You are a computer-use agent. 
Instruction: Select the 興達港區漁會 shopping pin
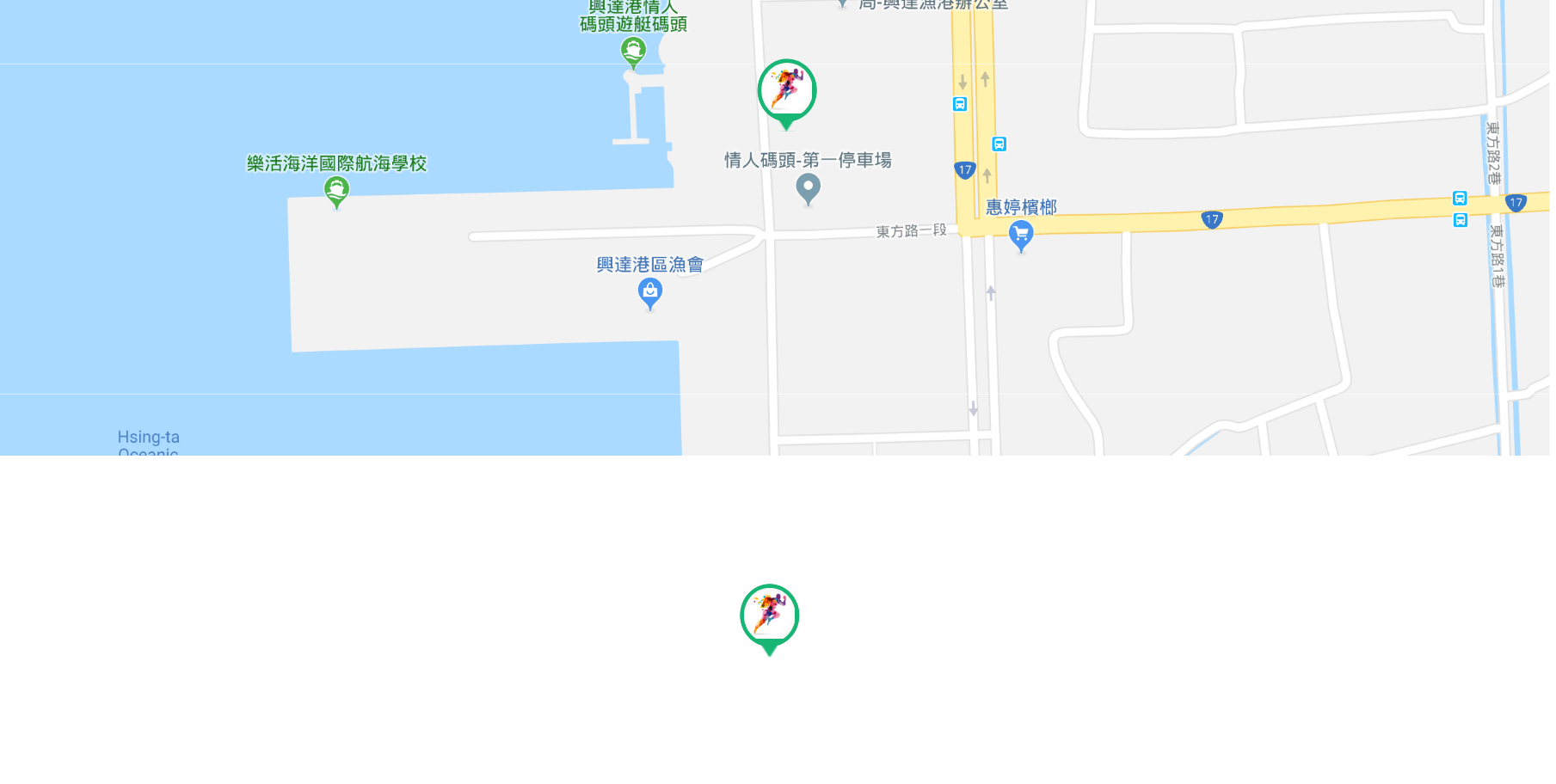coord(650,292)
